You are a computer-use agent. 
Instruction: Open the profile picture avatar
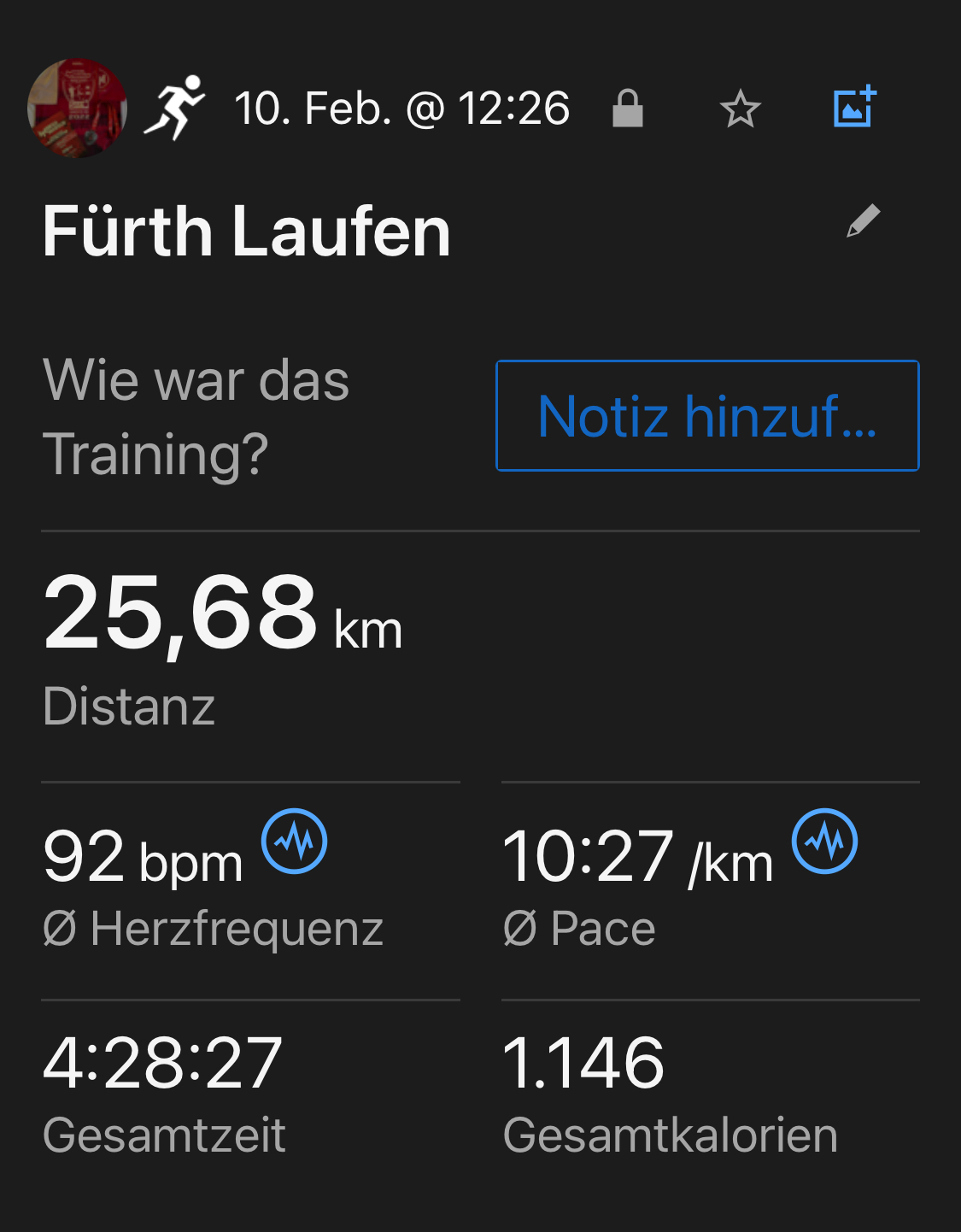coord(78,108)
